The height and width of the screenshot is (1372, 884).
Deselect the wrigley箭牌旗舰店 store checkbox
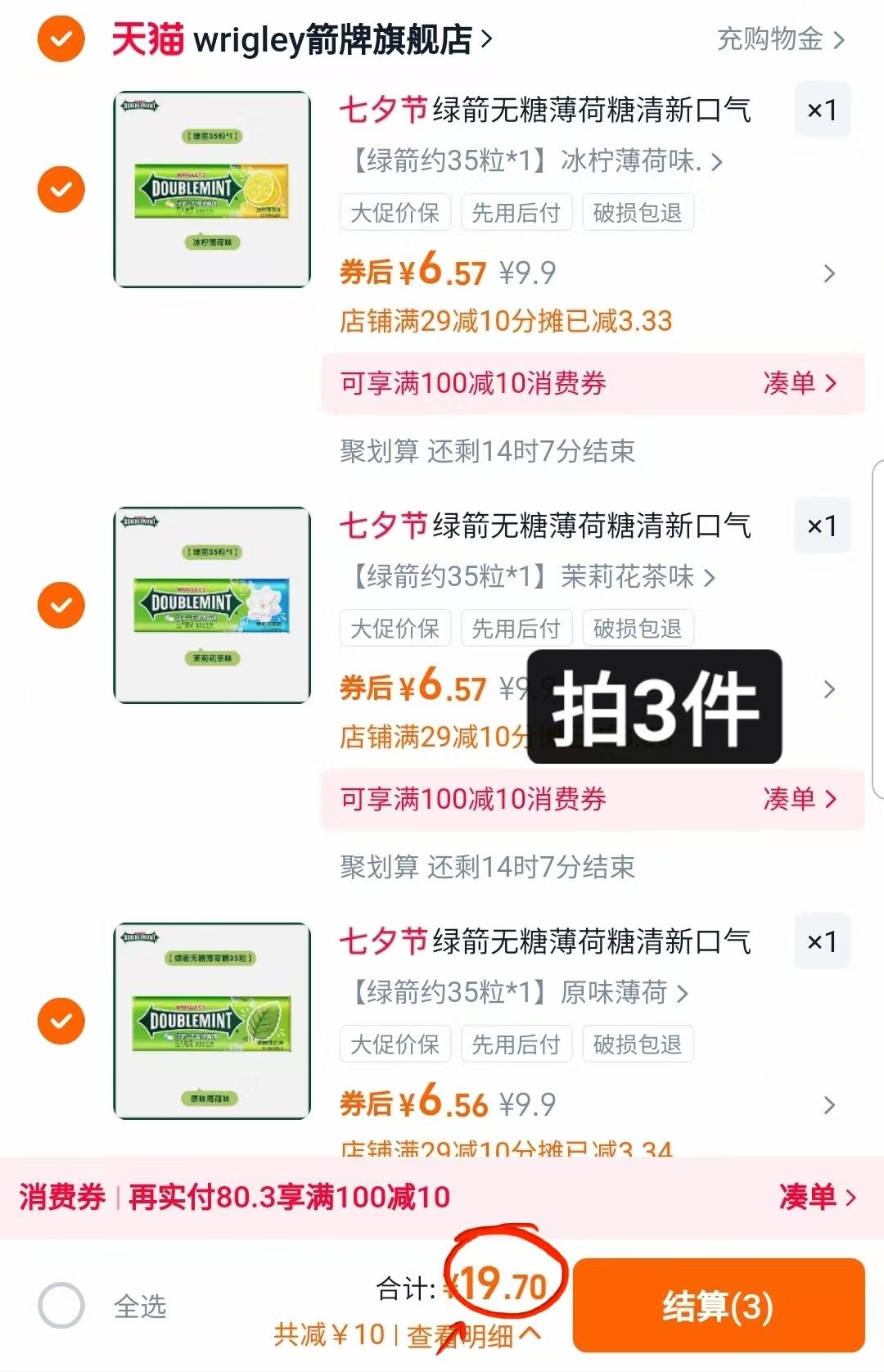tap(61, 38)
